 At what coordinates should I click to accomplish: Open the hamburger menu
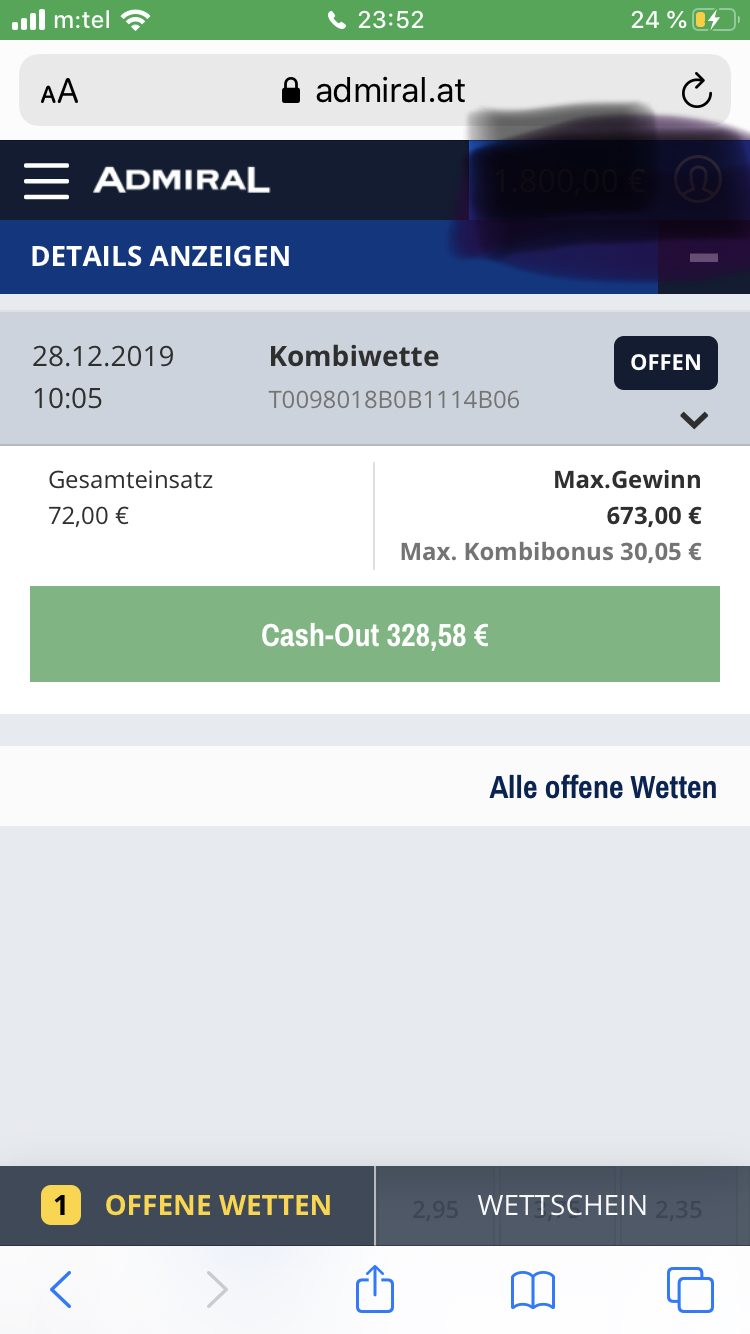47,181
